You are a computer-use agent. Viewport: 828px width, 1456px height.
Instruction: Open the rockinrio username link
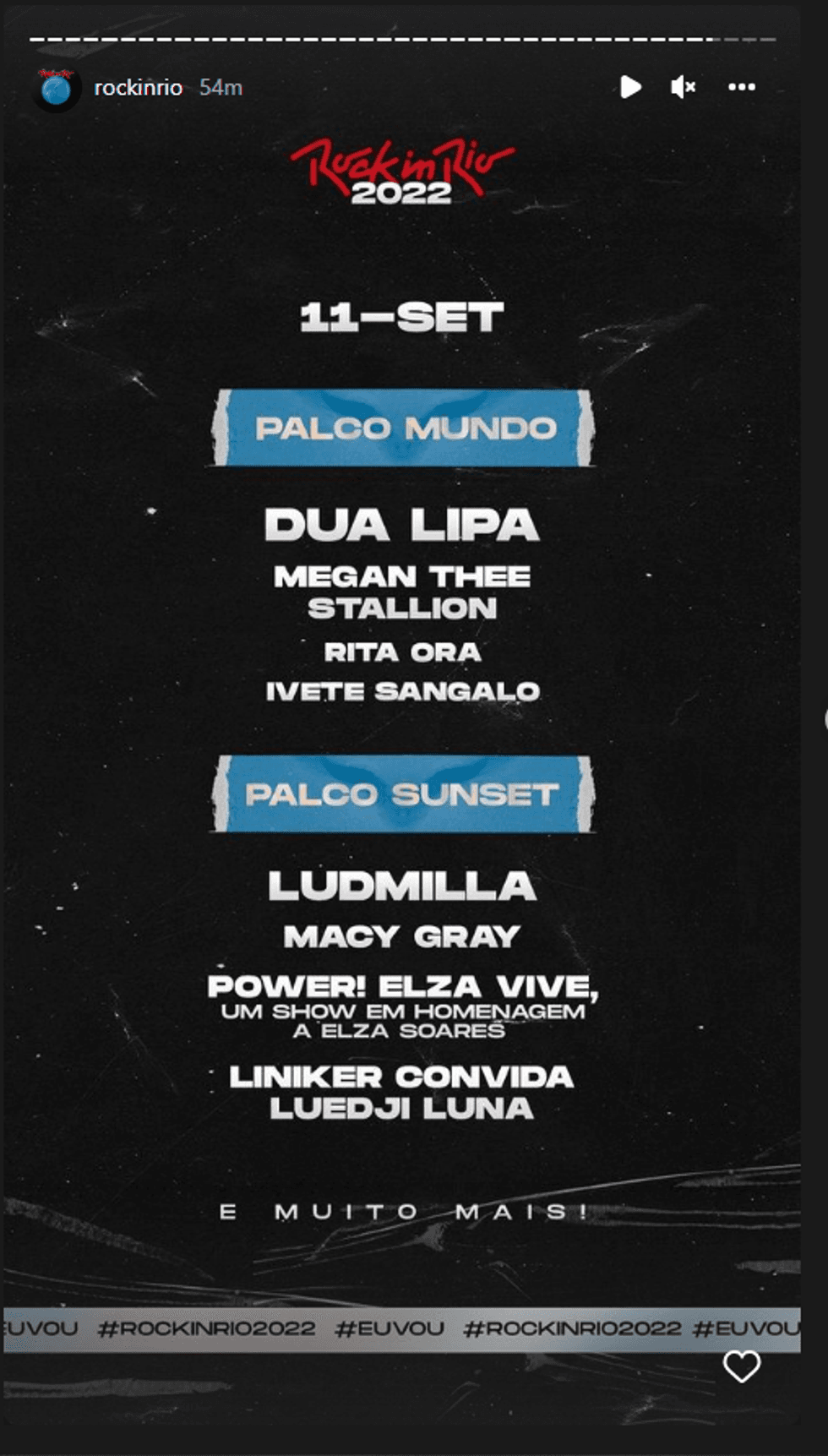click(x=138, y=88)
